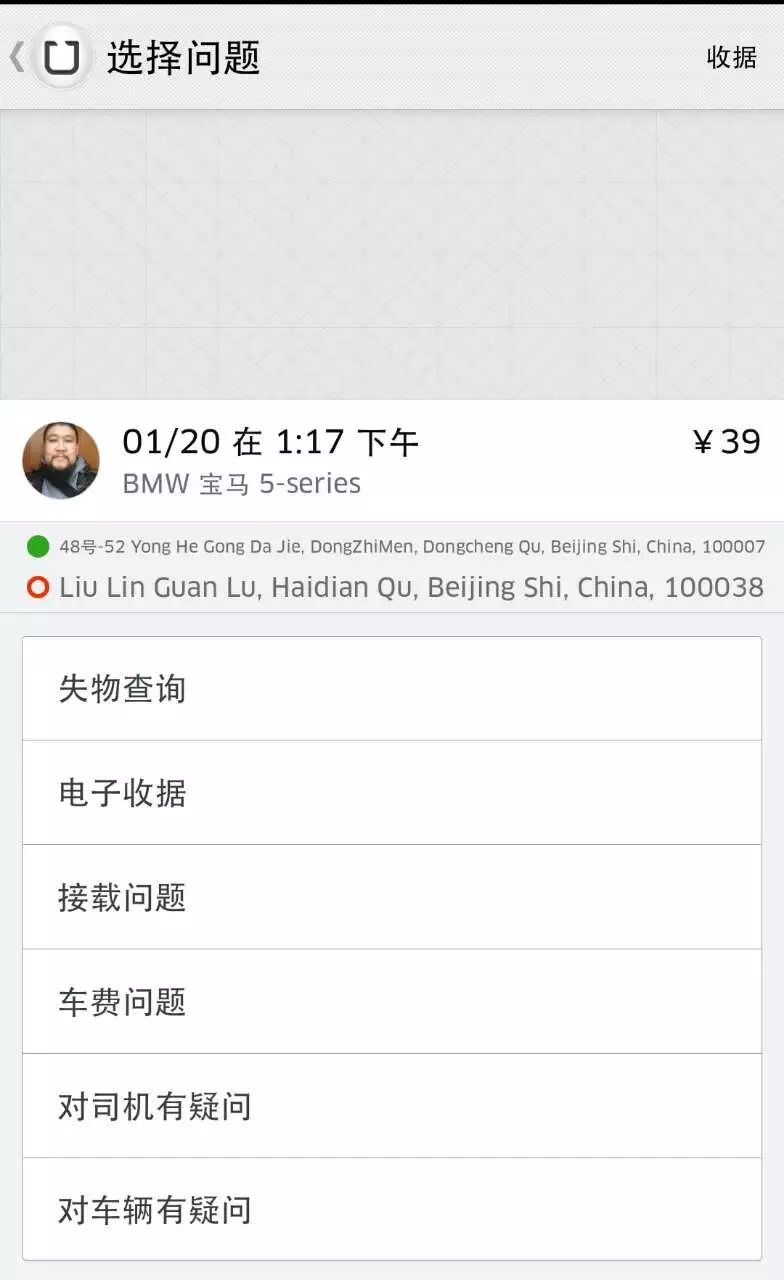Go back using the Uber logo arrow
The height and width of the screenshot is (1280, 784).
click(48, 57)
